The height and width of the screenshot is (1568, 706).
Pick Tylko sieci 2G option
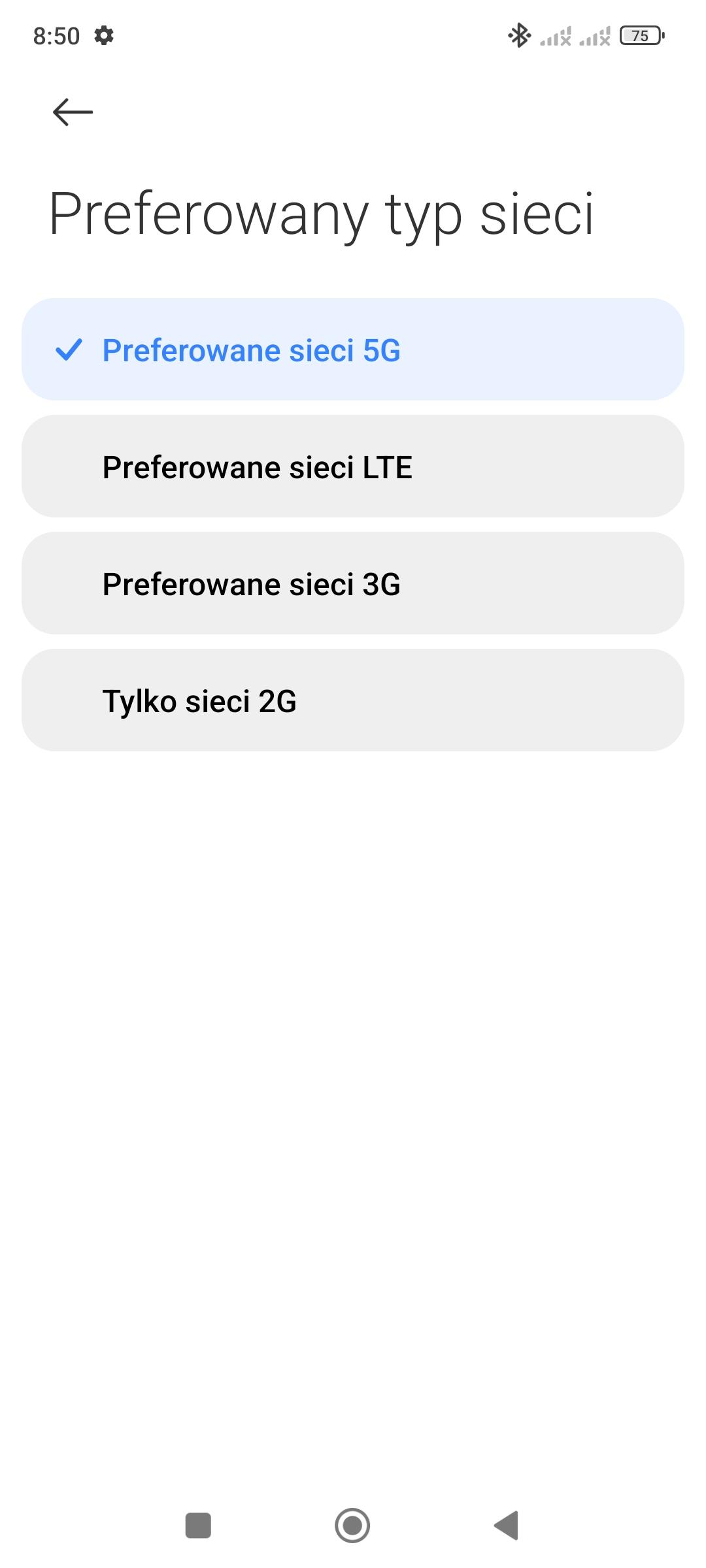point(353,700)
